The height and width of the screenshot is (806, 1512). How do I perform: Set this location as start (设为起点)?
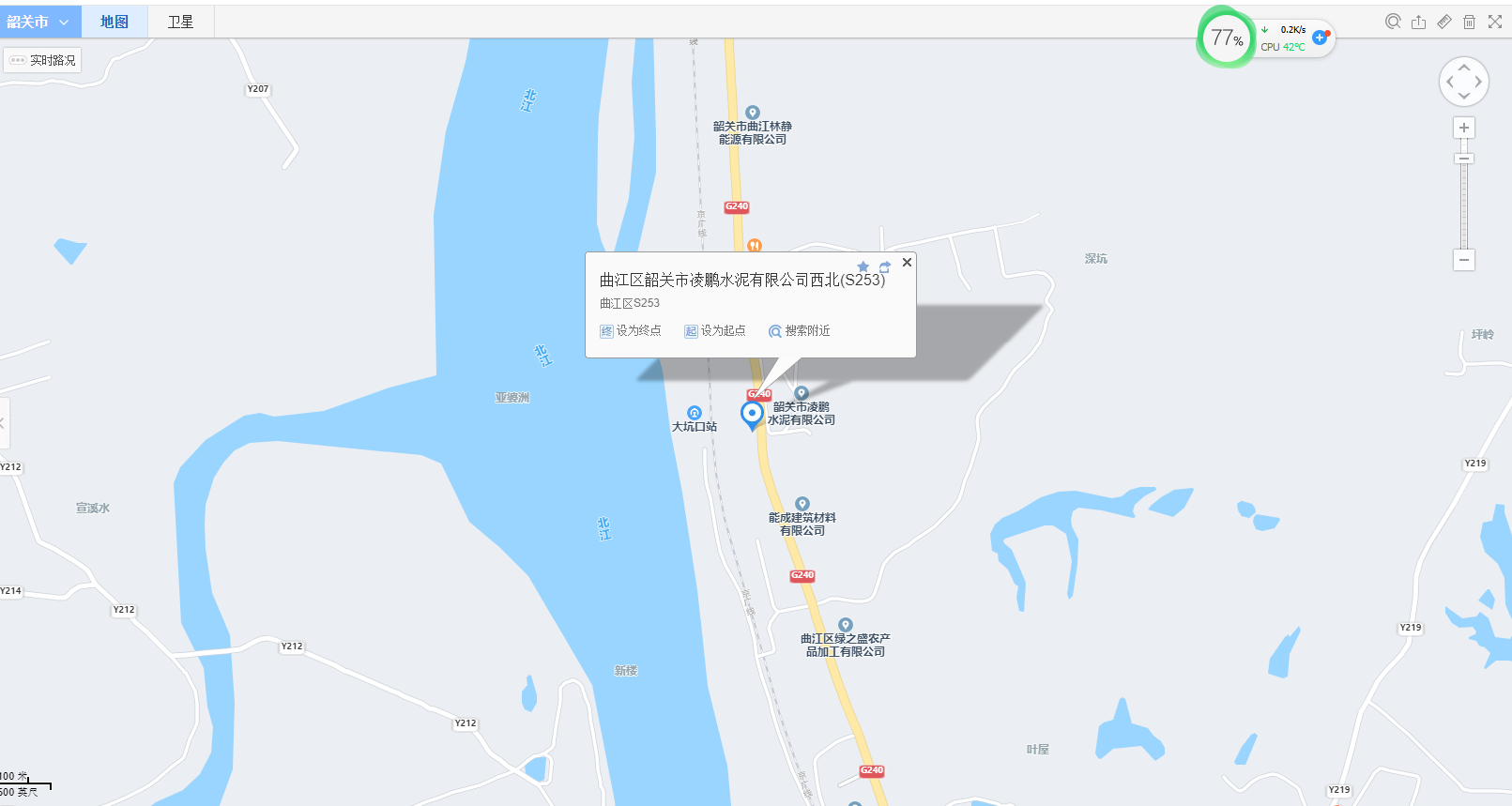click(x=715, y=331)
